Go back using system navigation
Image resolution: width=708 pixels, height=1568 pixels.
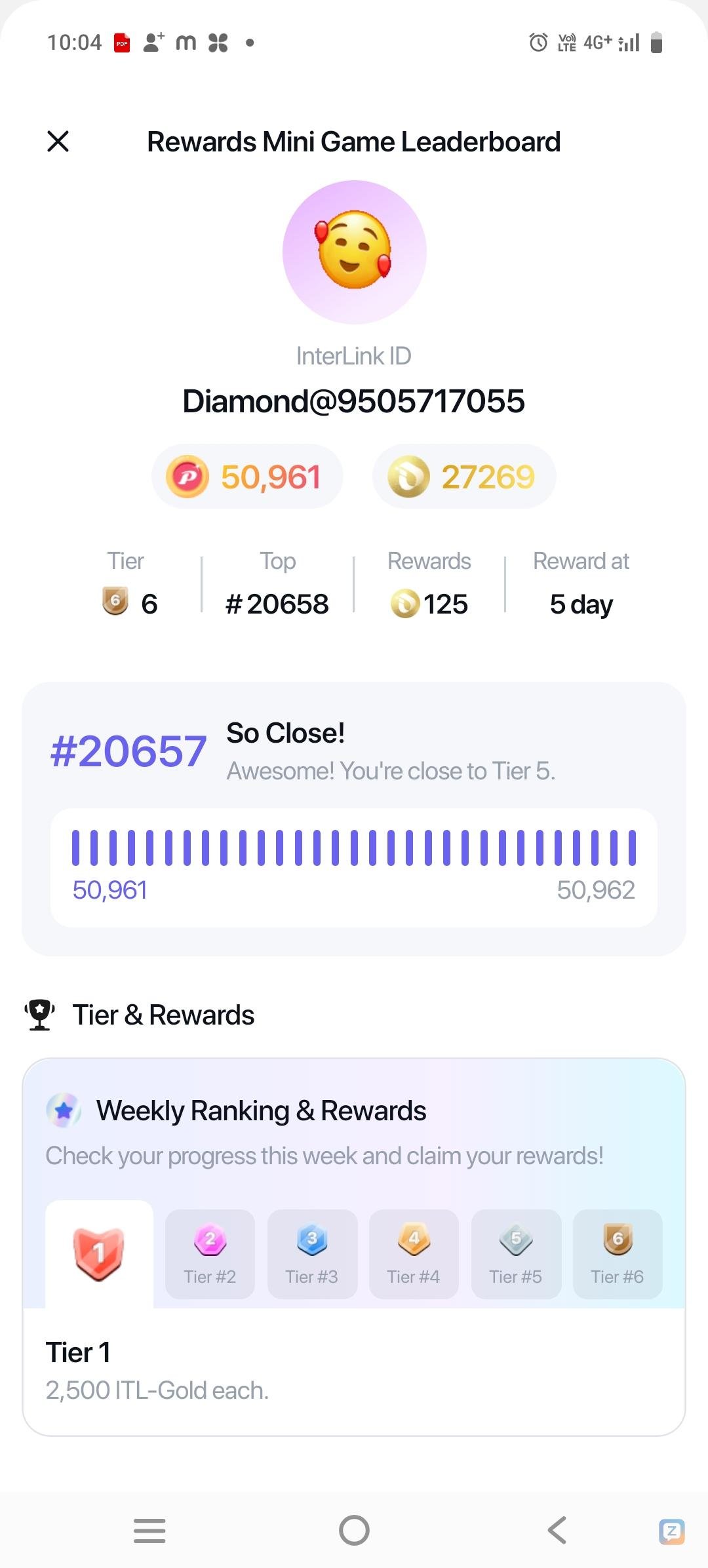557,1531
